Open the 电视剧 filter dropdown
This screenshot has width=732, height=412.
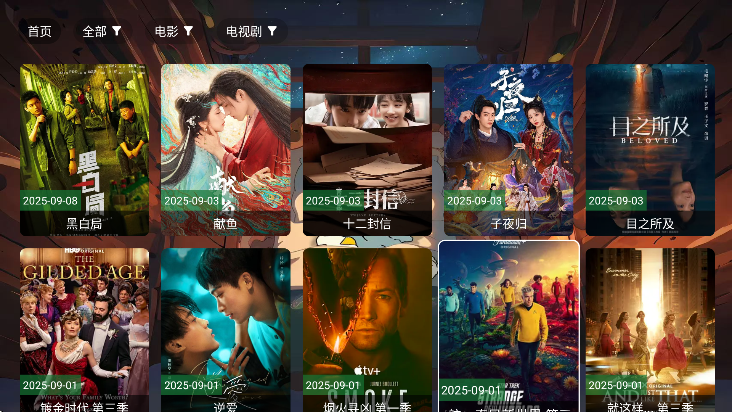(251, 31)
